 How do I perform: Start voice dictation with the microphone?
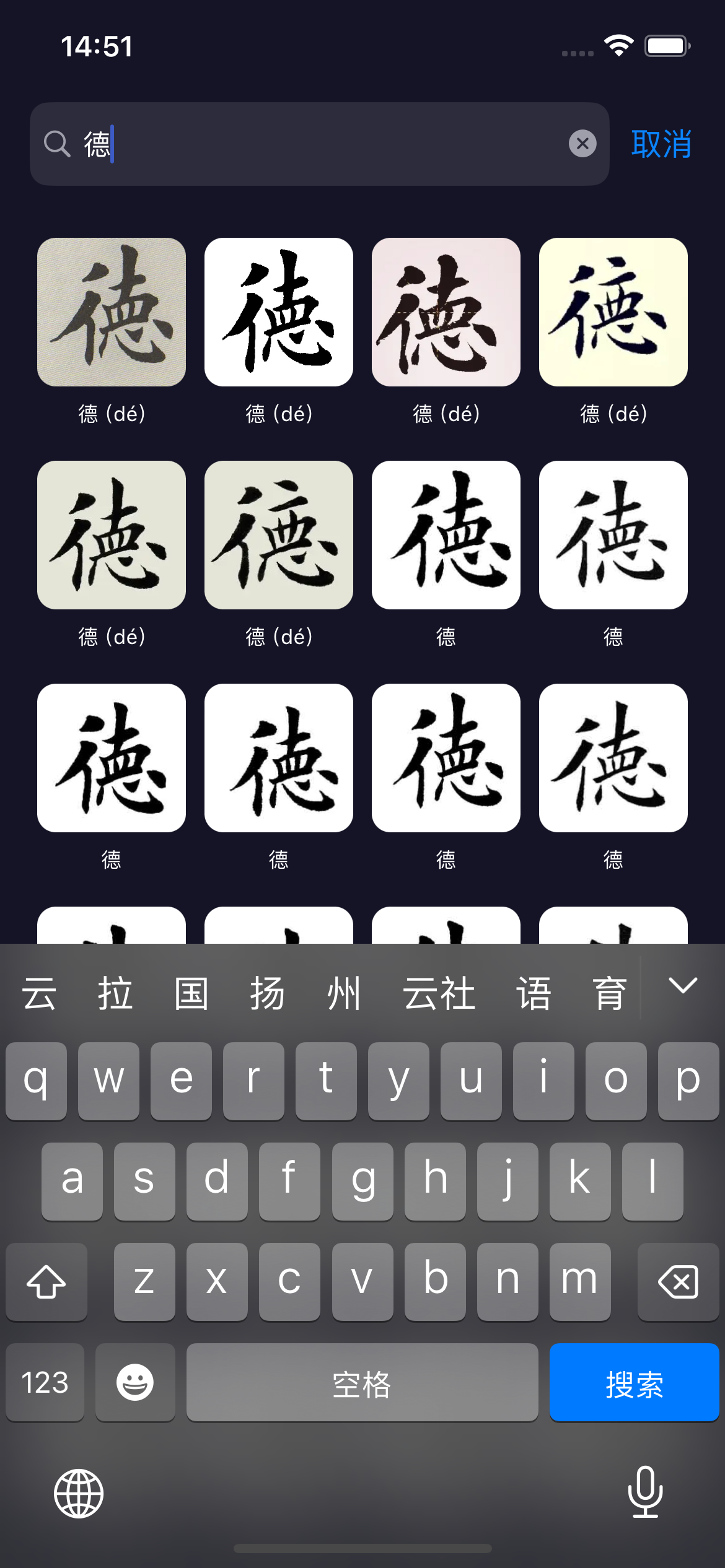645,1492
